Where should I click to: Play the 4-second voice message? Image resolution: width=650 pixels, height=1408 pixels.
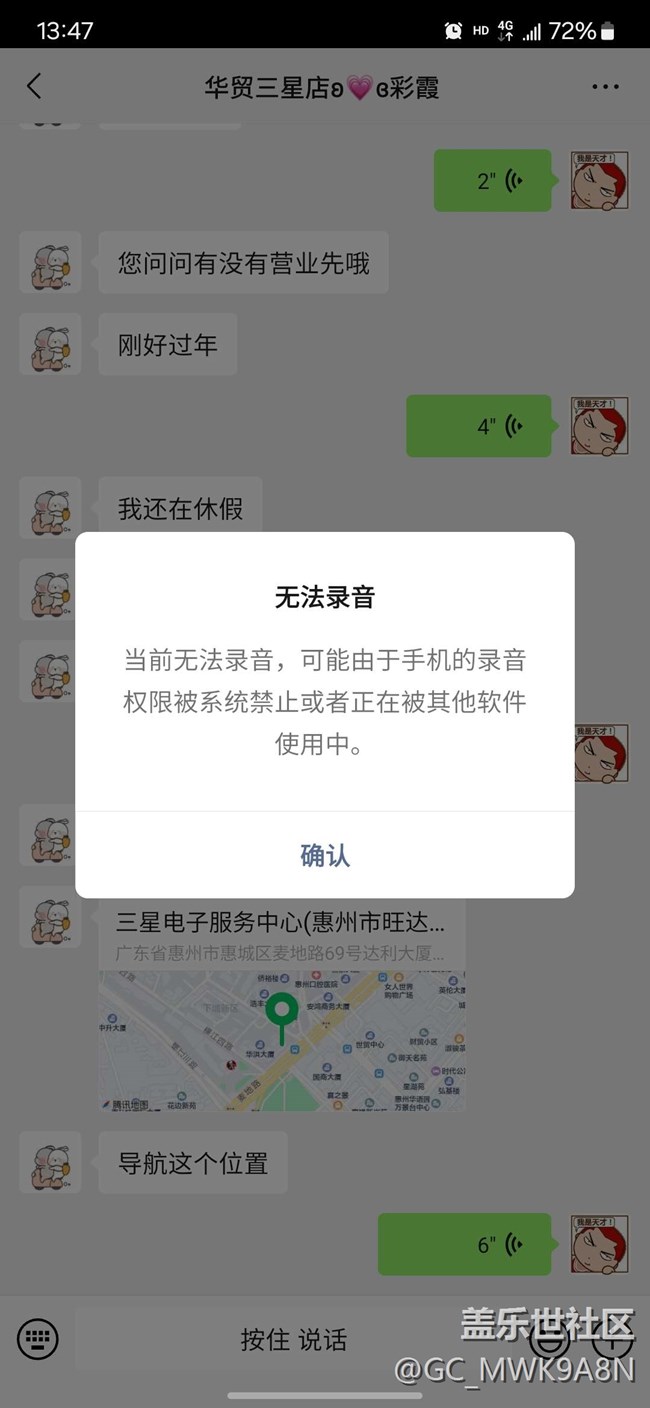point(479,426)
